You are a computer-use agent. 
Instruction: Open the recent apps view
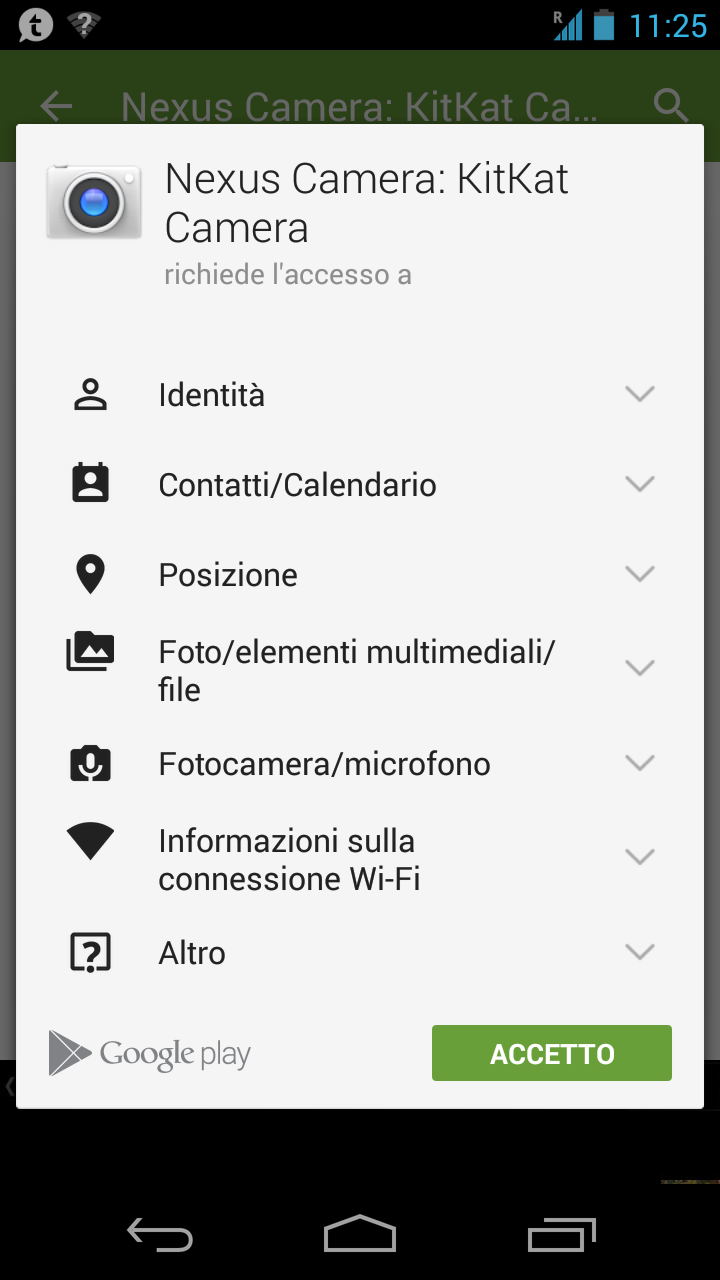(561, 1235)
